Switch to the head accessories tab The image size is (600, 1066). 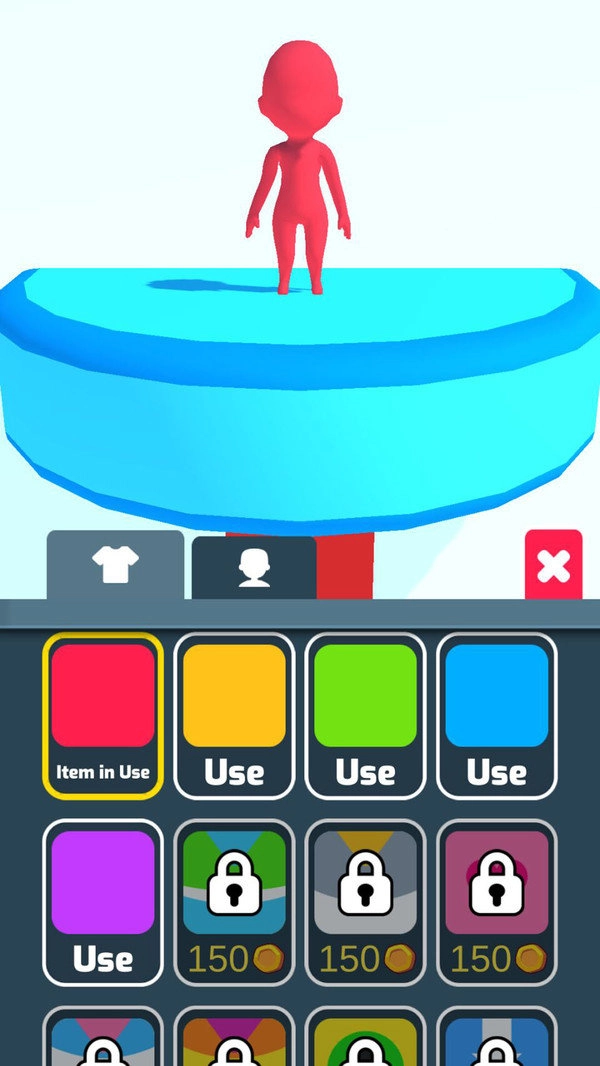[x=254, y=568]
